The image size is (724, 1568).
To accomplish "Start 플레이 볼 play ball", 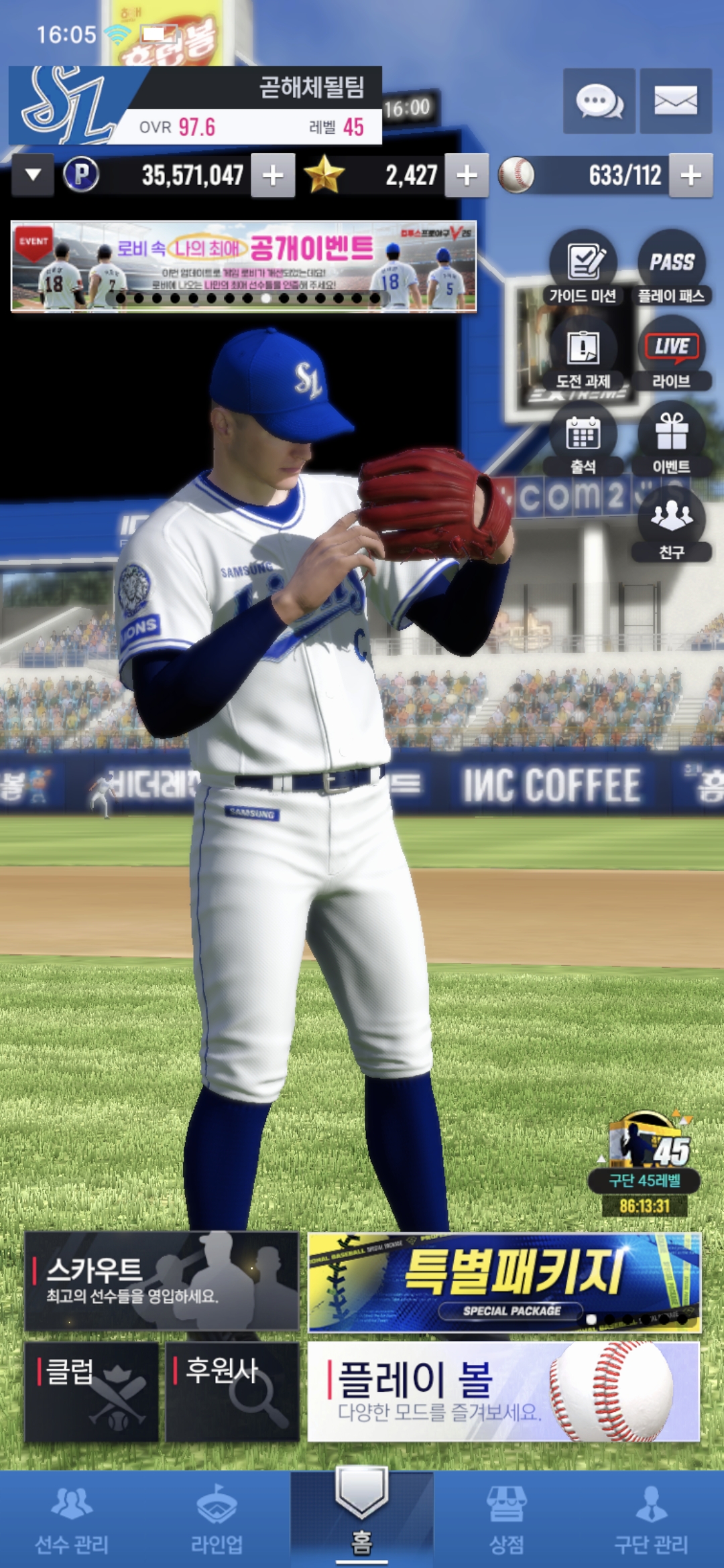I will coord(504,1391).
